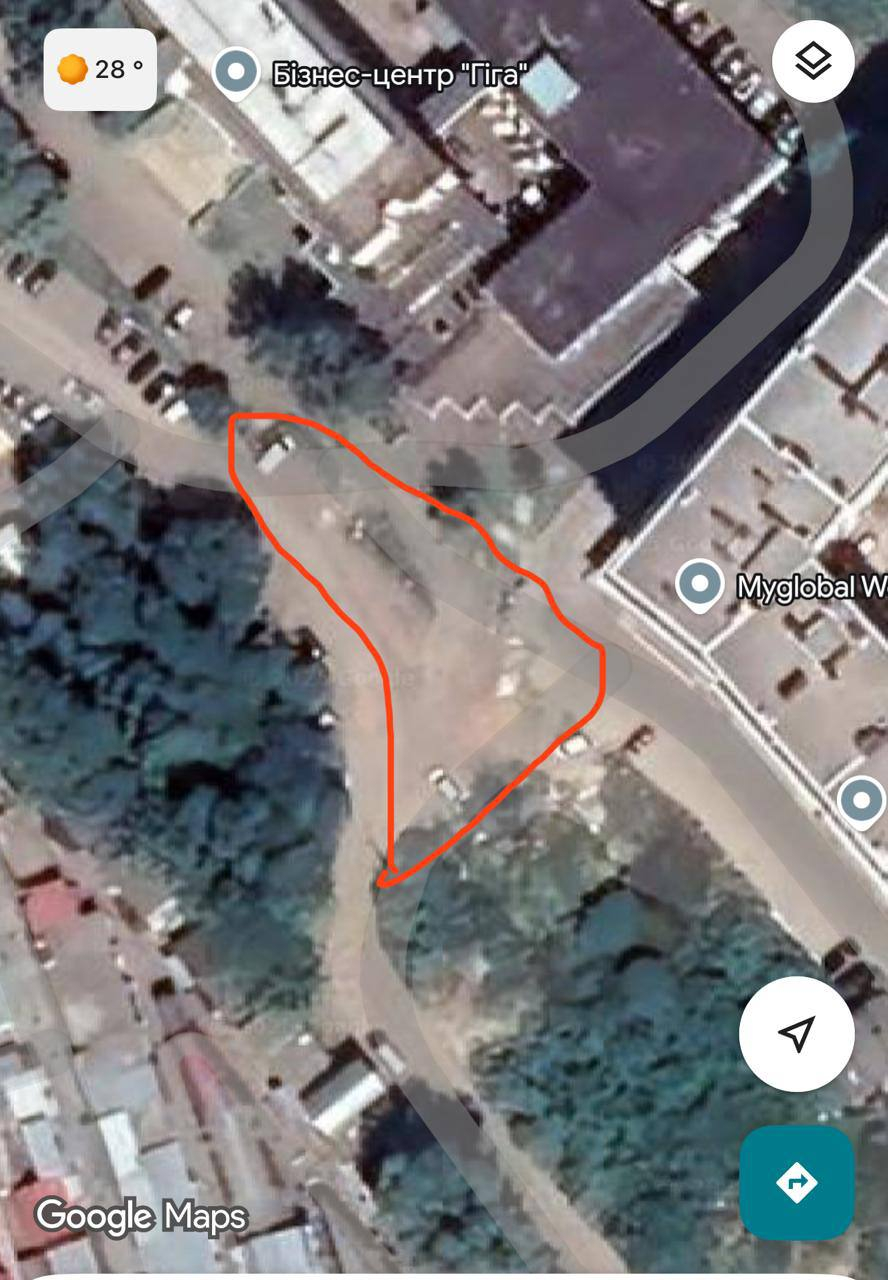Tap the 28° weather widget
The image size is (888, 1280).
point(100,69)
